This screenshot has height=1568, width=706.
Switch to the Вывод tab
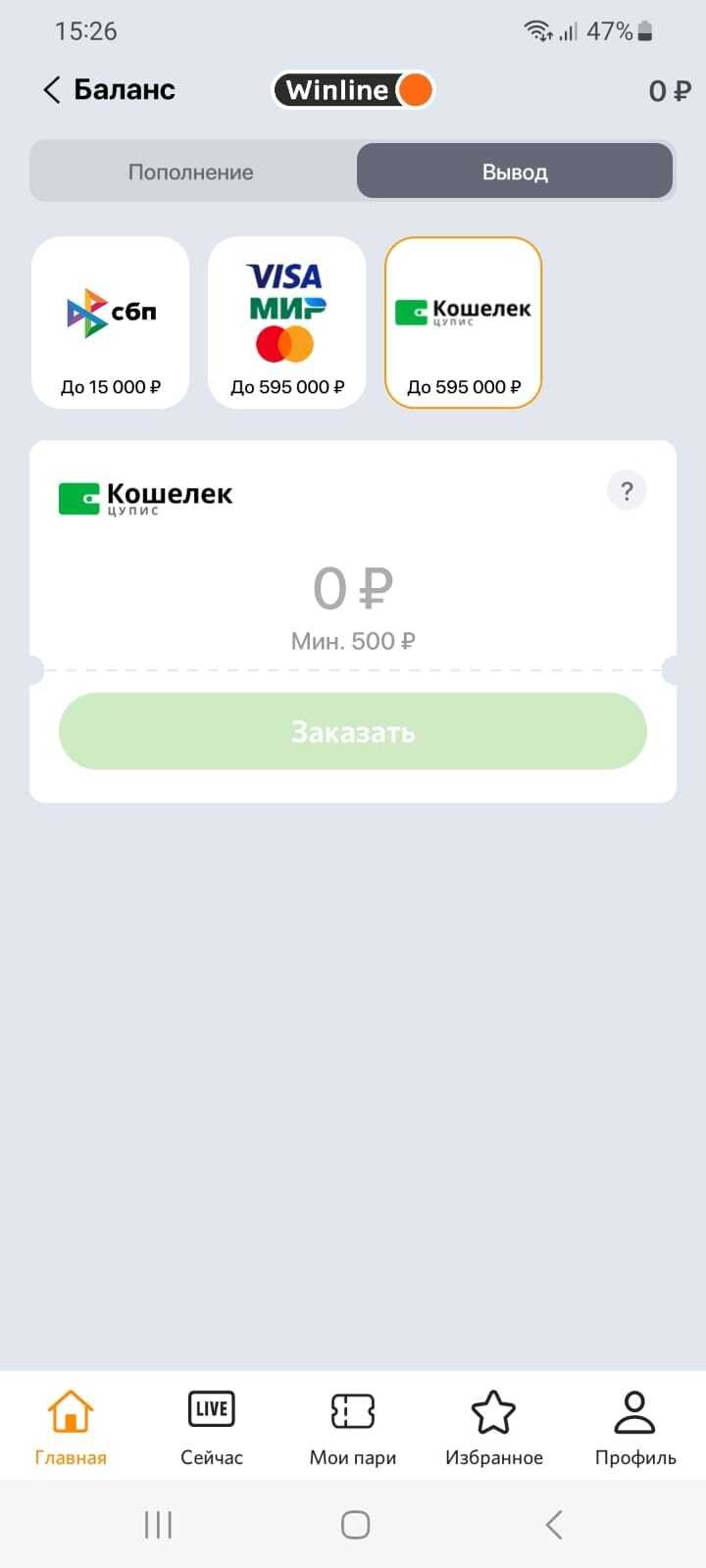515,172
